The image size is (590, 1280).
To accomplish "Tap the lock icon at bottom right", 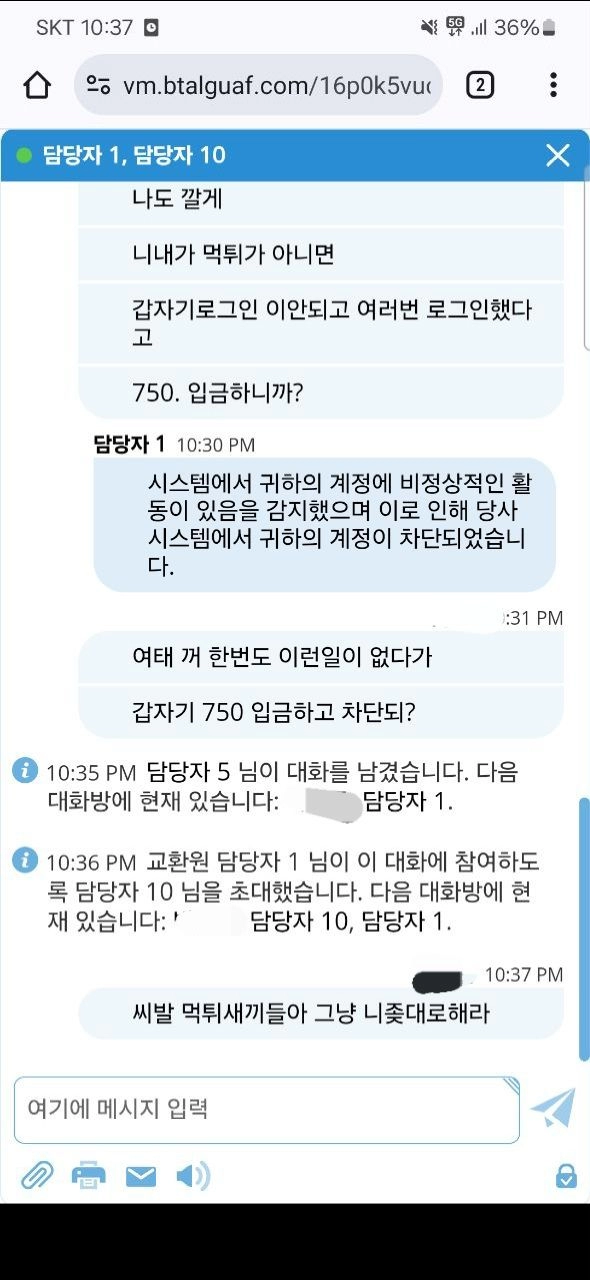I will 566,1176.
